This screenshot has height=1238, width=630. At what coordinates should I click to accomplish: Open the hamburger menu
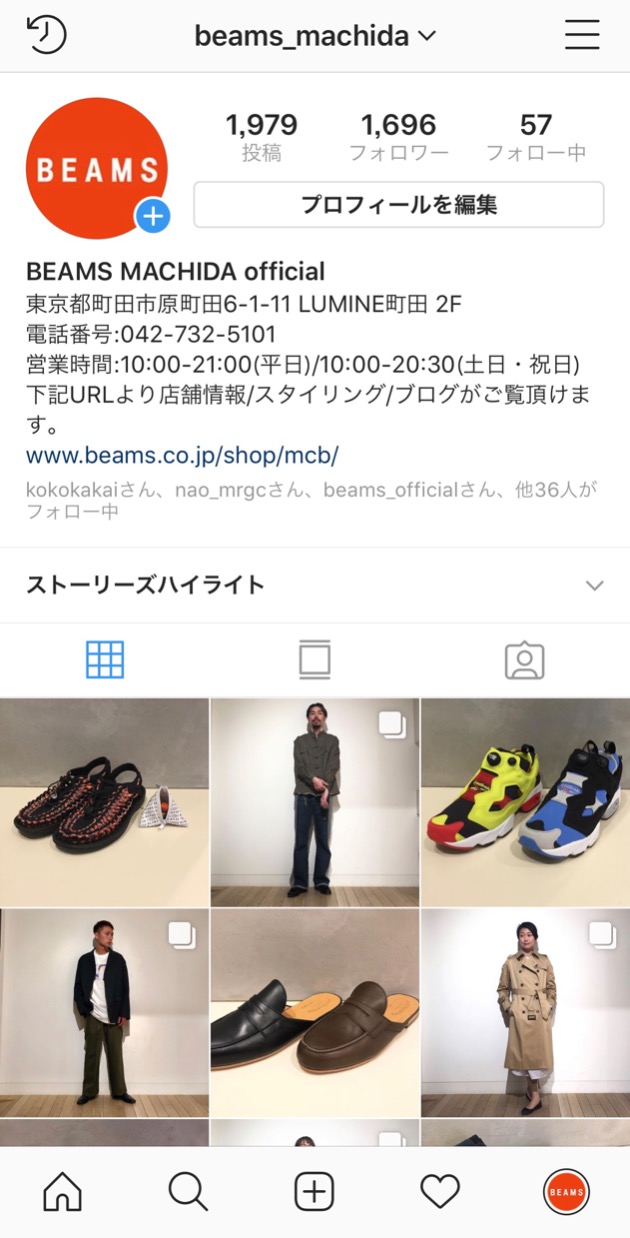pyautogui.click(x=581, y=36)
